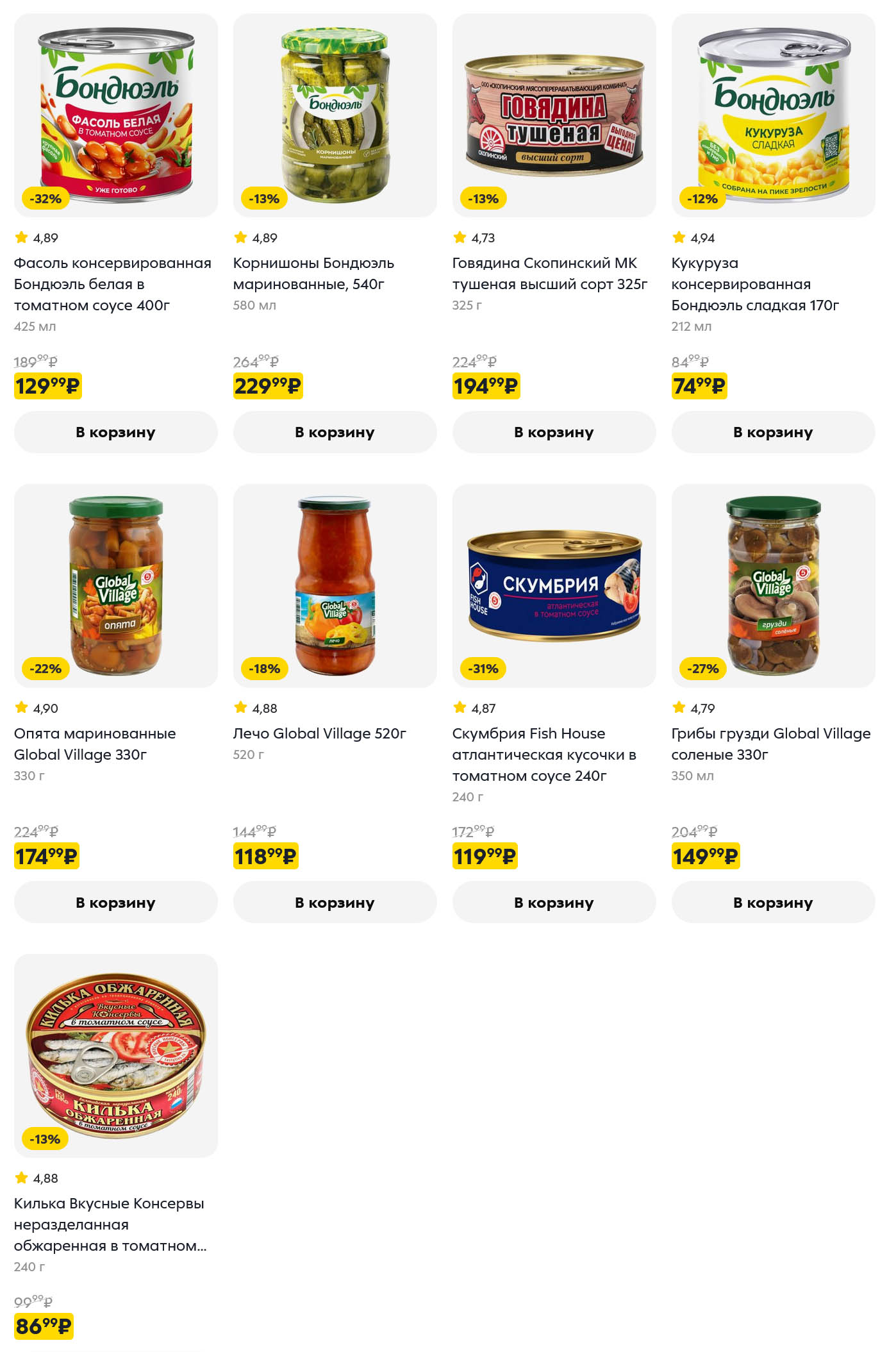The width and height of the screenshot is (896, 1352).
Task: Add Опята маринованные Global Village to cart
Action: pyautogui.click(x=115, y=902)
